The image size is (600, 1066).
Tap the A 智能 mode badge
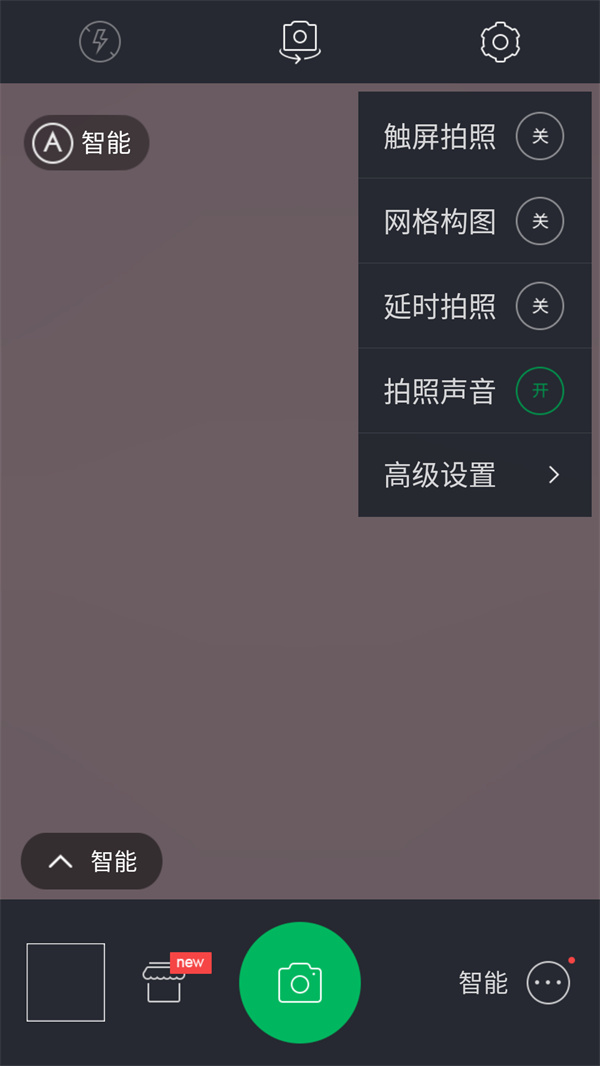[x=86, y=143]
